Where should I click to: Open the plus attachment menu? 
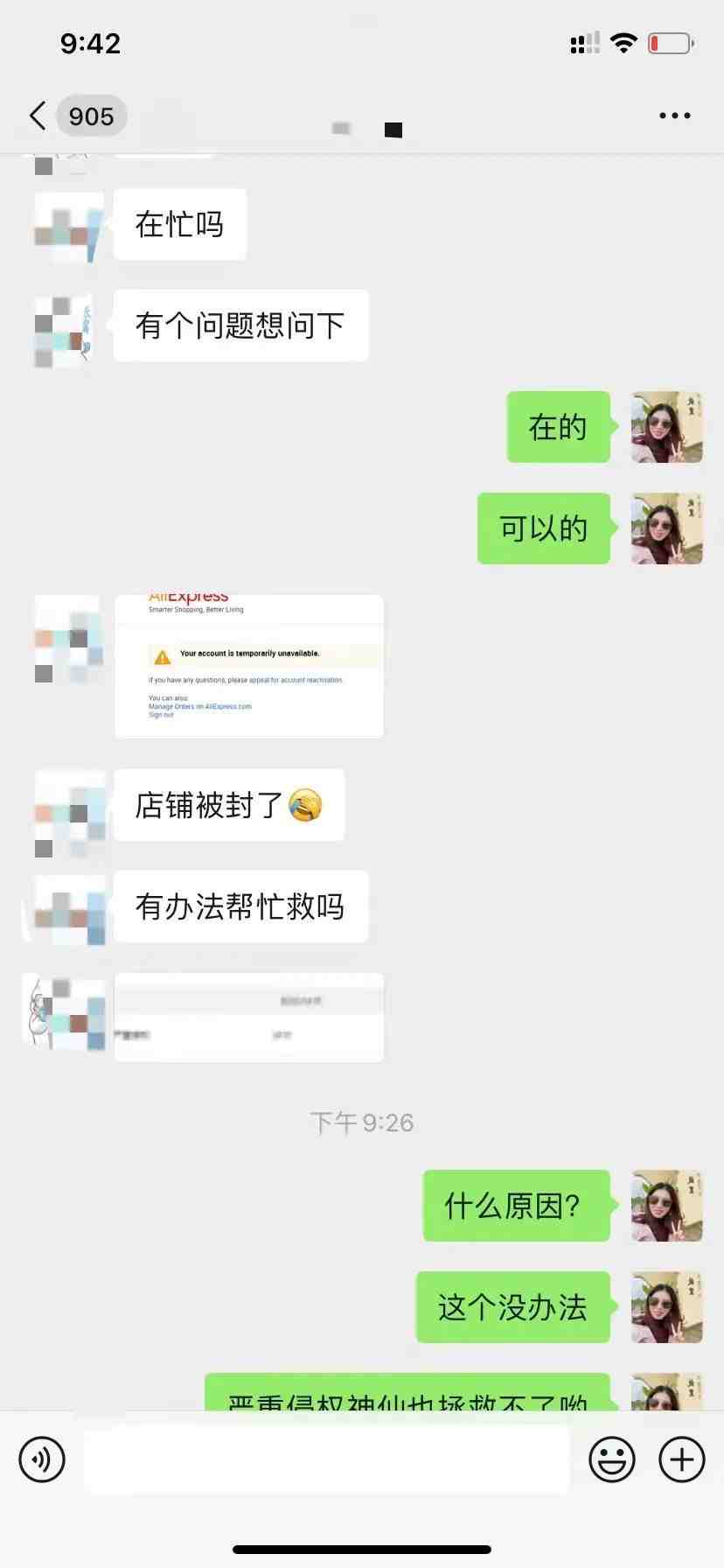tap(681, 1459)
